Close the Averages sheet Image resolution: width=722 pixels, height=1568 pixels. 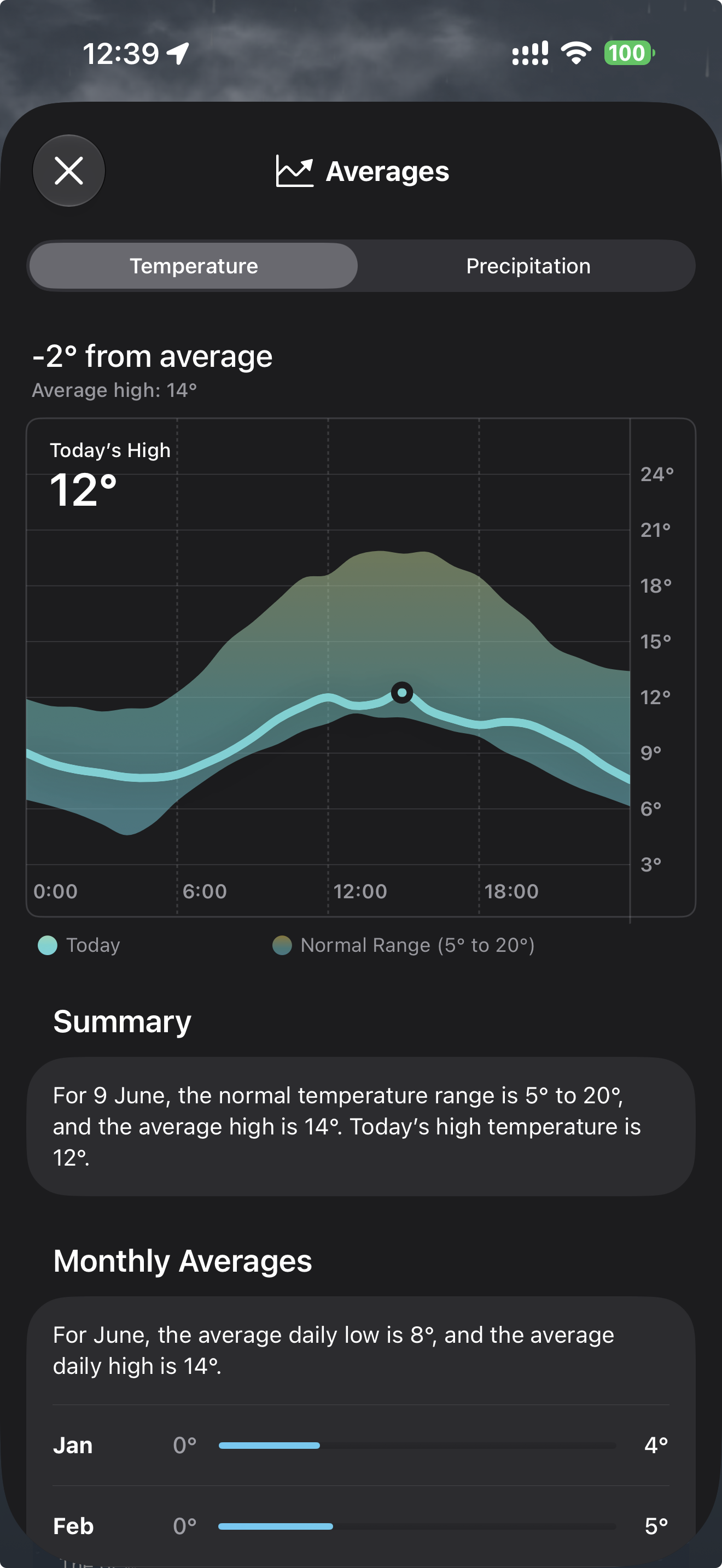69,171
